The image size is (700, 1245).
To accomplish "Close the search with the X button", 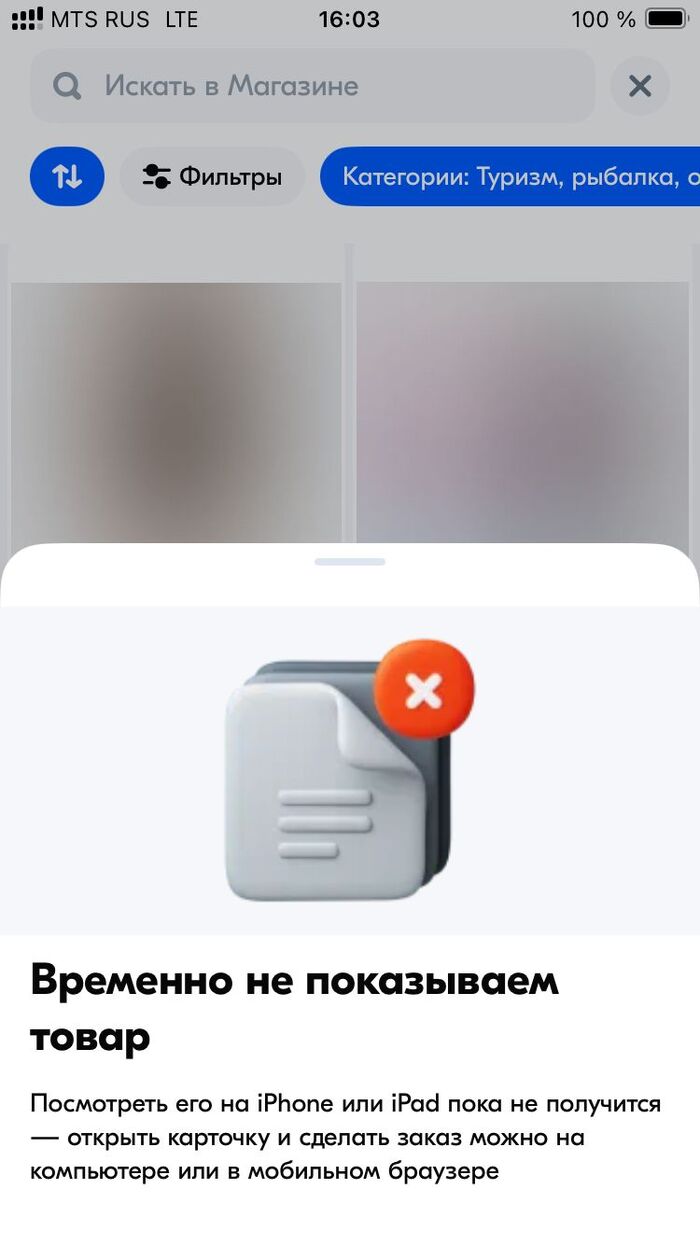I will [x=640, y=86].
